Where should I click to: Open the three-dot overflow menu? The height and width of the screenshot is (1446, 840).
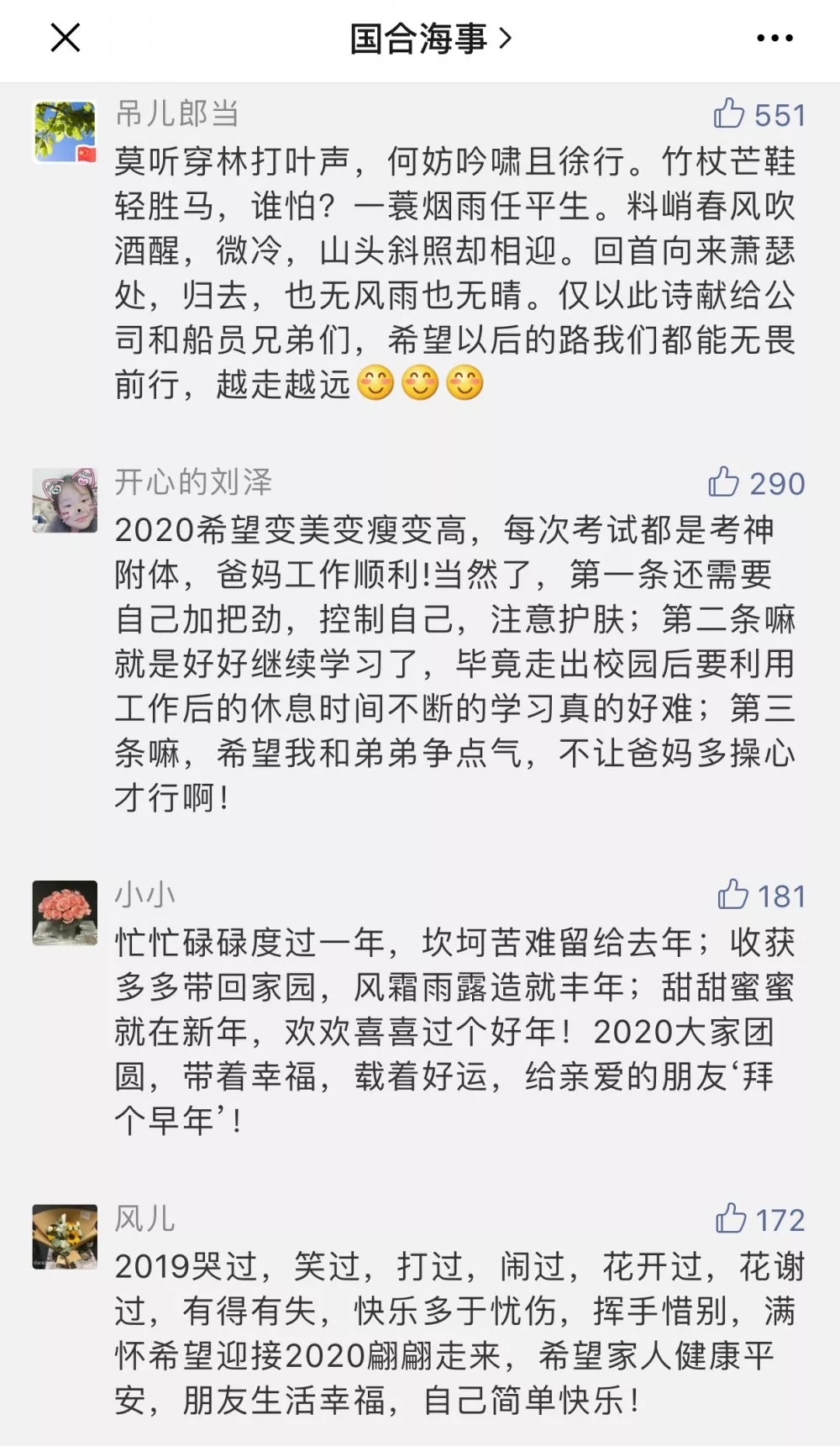[x=774, y=38]
